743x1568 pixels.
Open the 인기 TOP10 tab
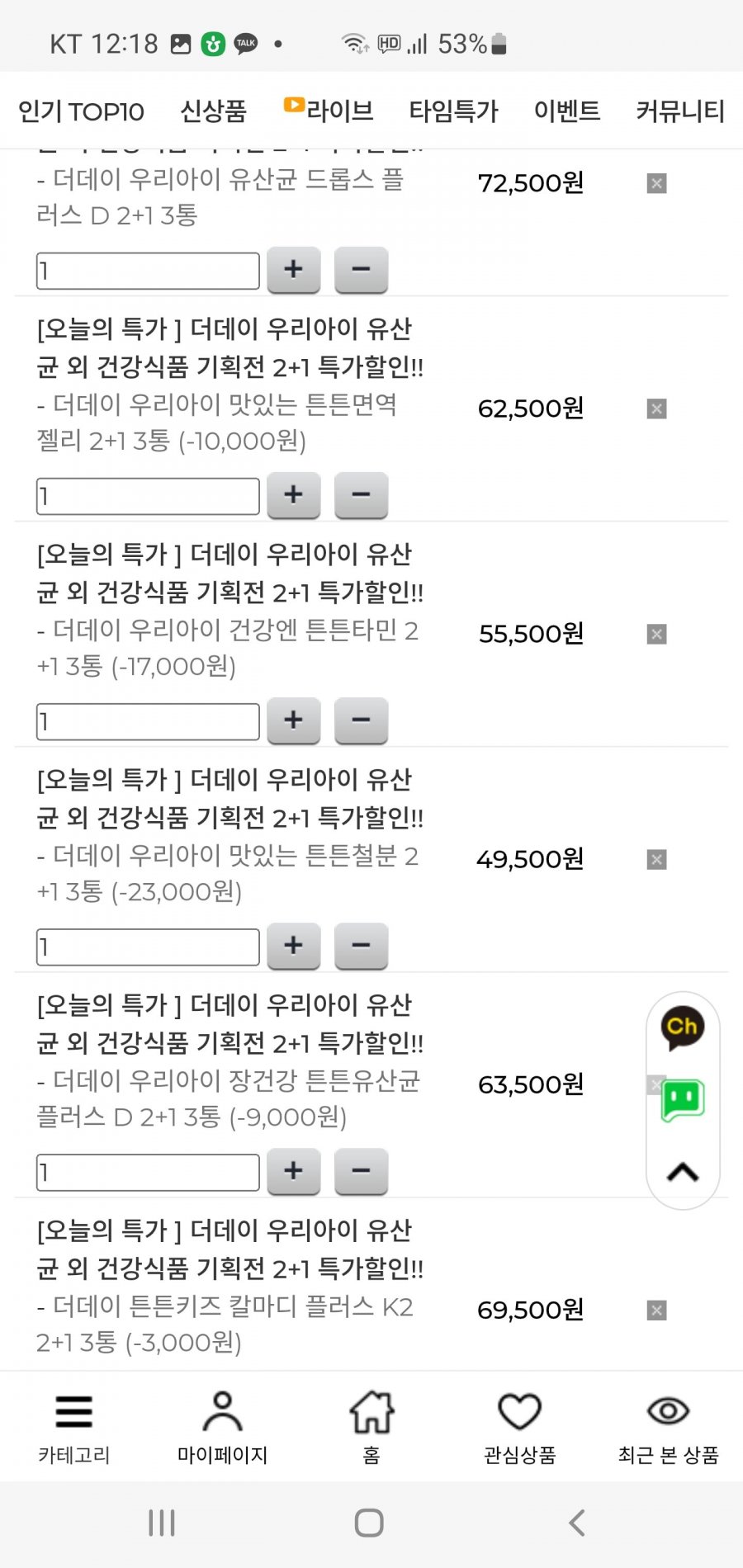tap(81, 111)
